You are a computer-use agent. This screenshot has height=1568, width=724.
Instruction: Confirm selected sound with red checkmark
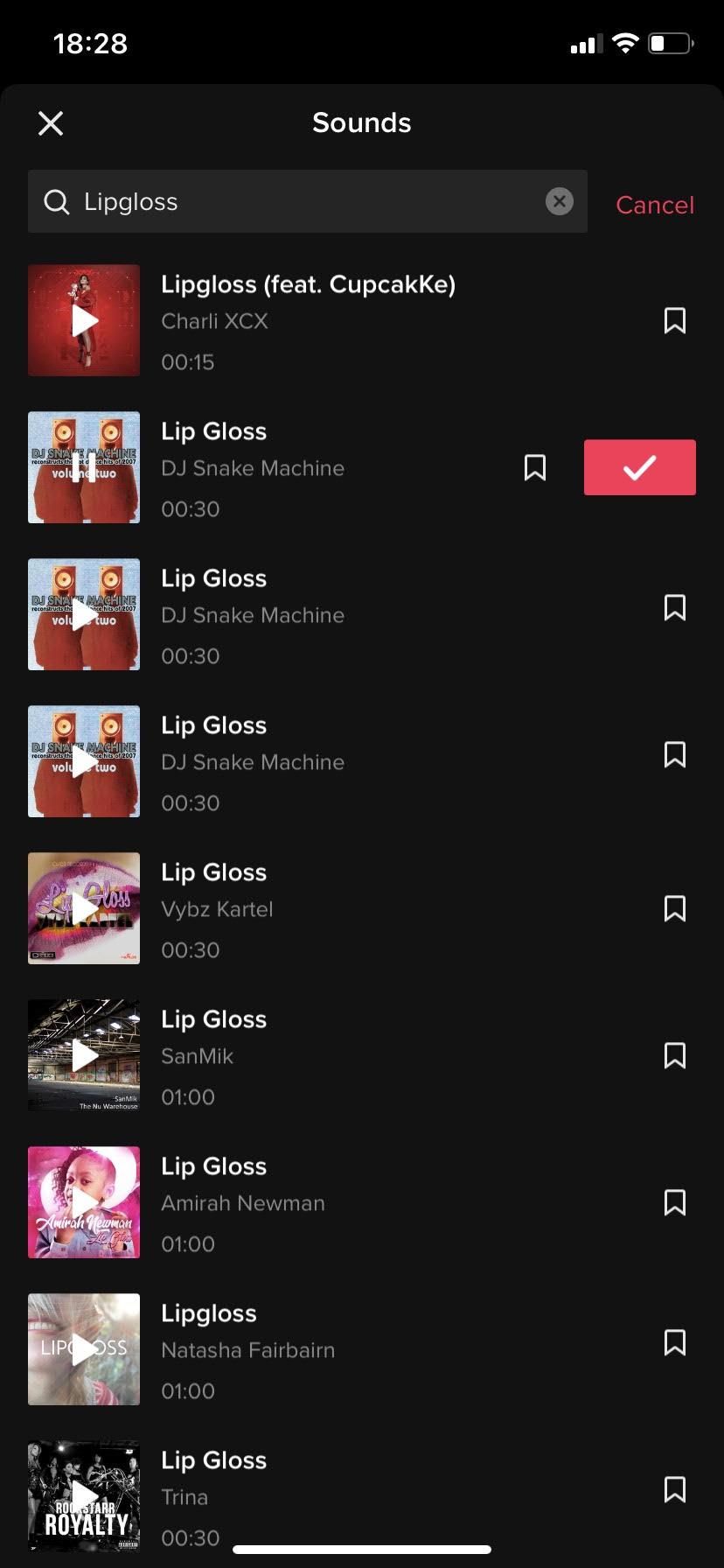[x=639, y=467]
